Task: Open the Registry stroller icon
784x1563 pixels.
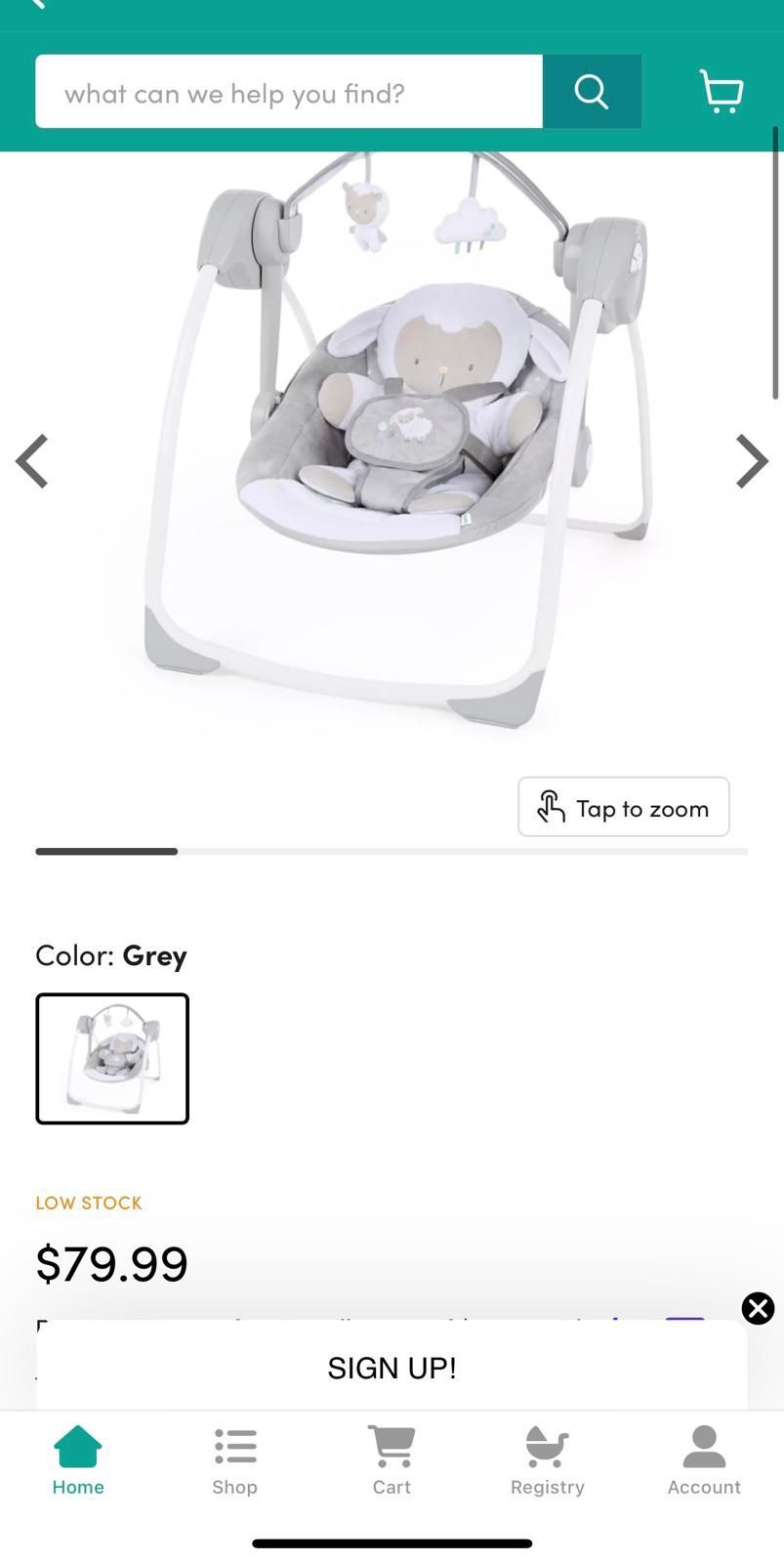Action: pyautogui.click(x=547, y=1456)
